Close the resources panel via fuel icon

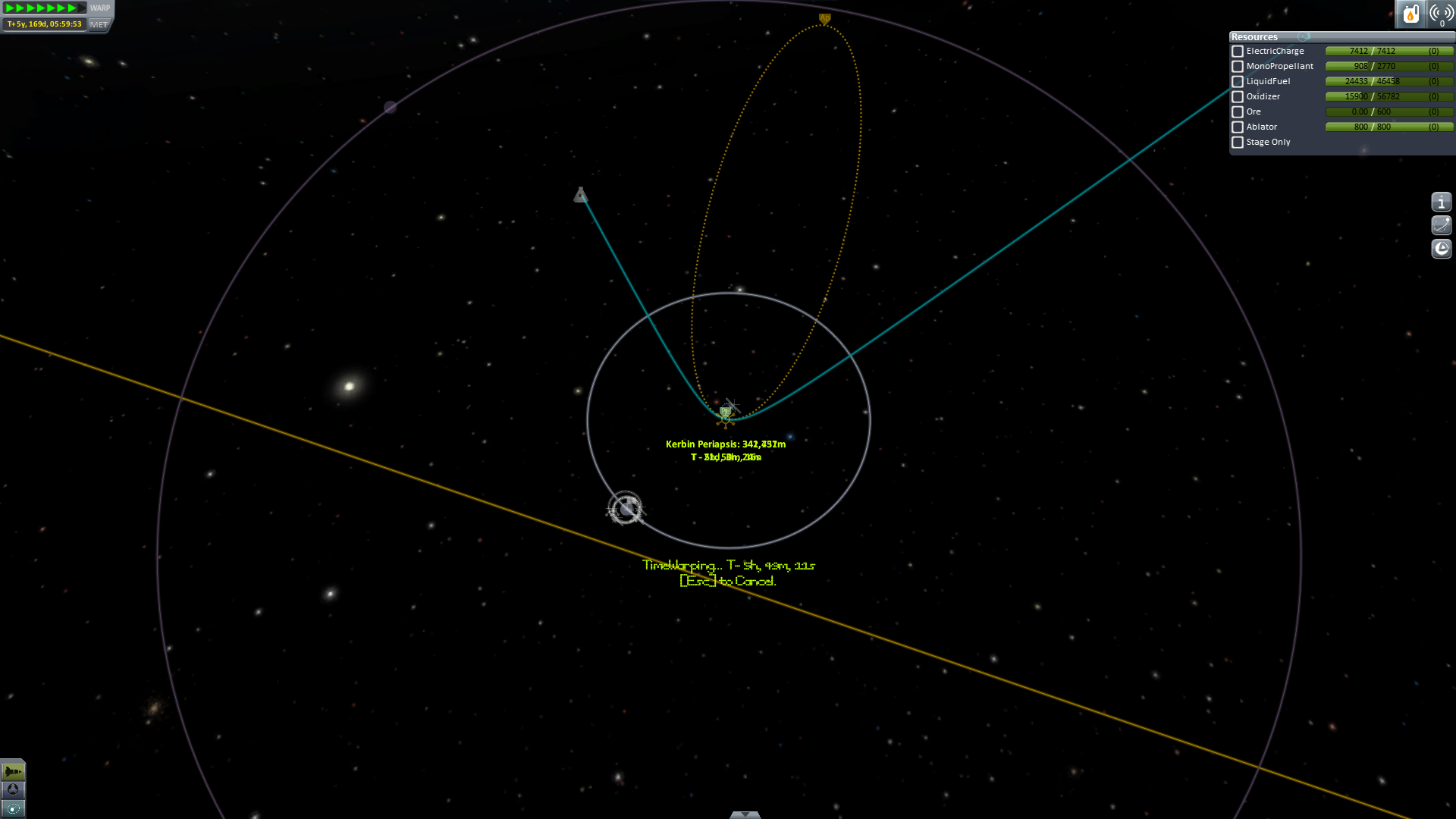pos(1410,14)
